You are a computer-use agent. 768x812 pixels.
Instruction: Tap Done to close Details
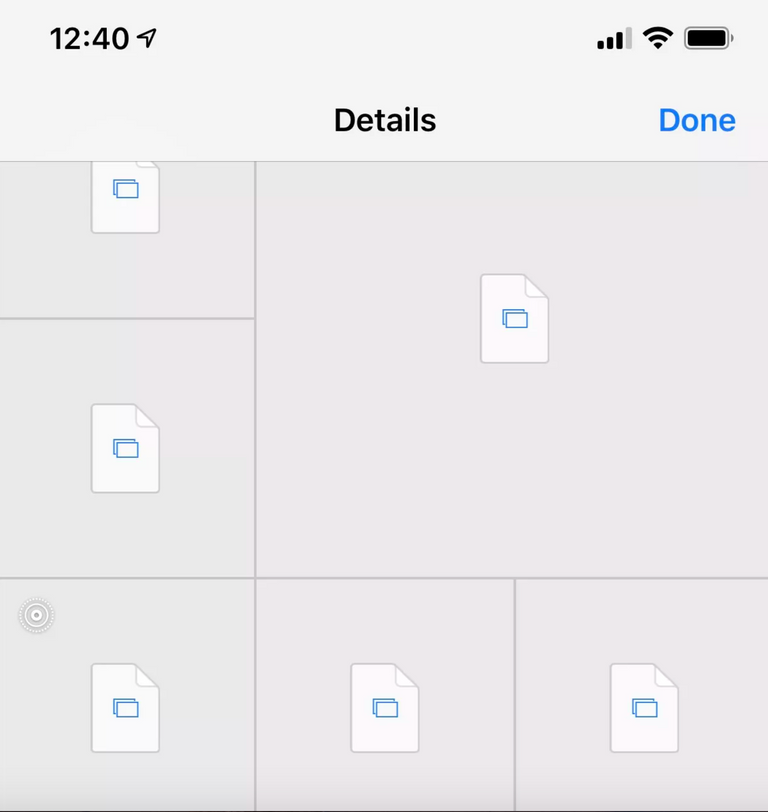(x=697, y=121)
